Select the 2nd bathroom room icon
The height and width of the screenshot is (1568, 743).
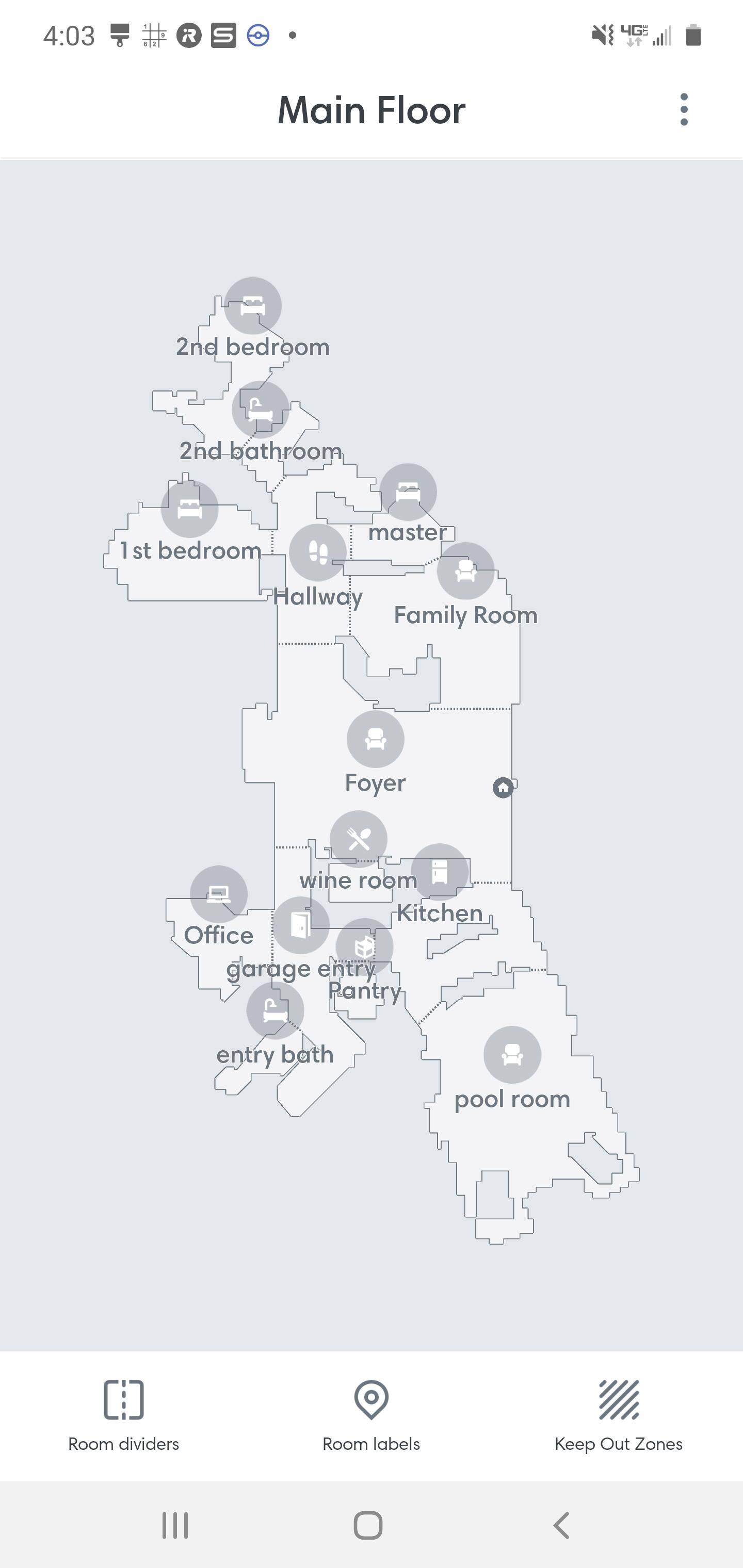coord(260,410)
